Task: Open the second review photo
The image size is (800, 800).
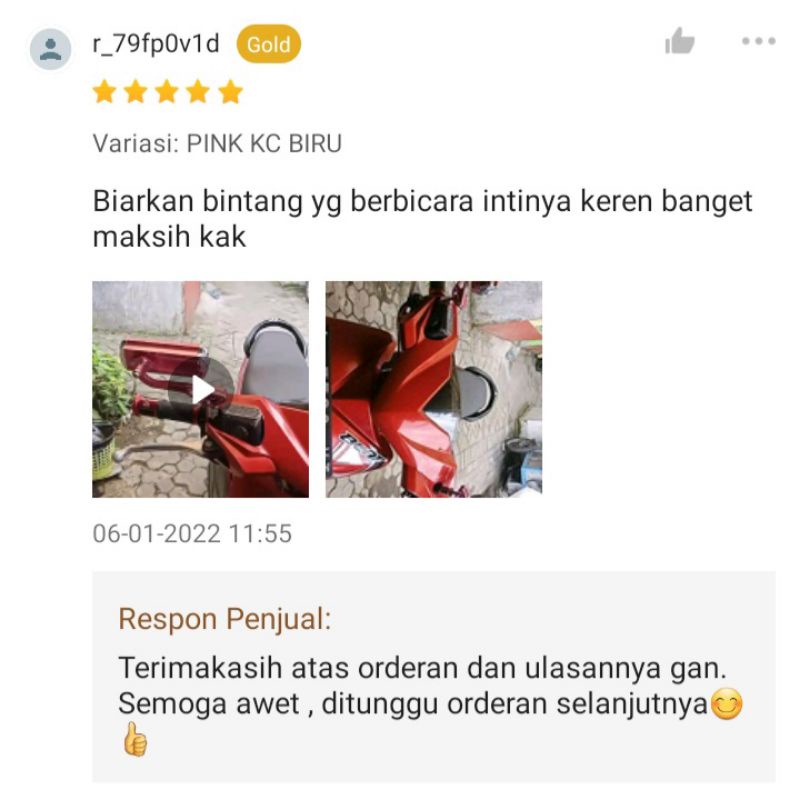Action: pyautogui.click(x=434, y=389)
